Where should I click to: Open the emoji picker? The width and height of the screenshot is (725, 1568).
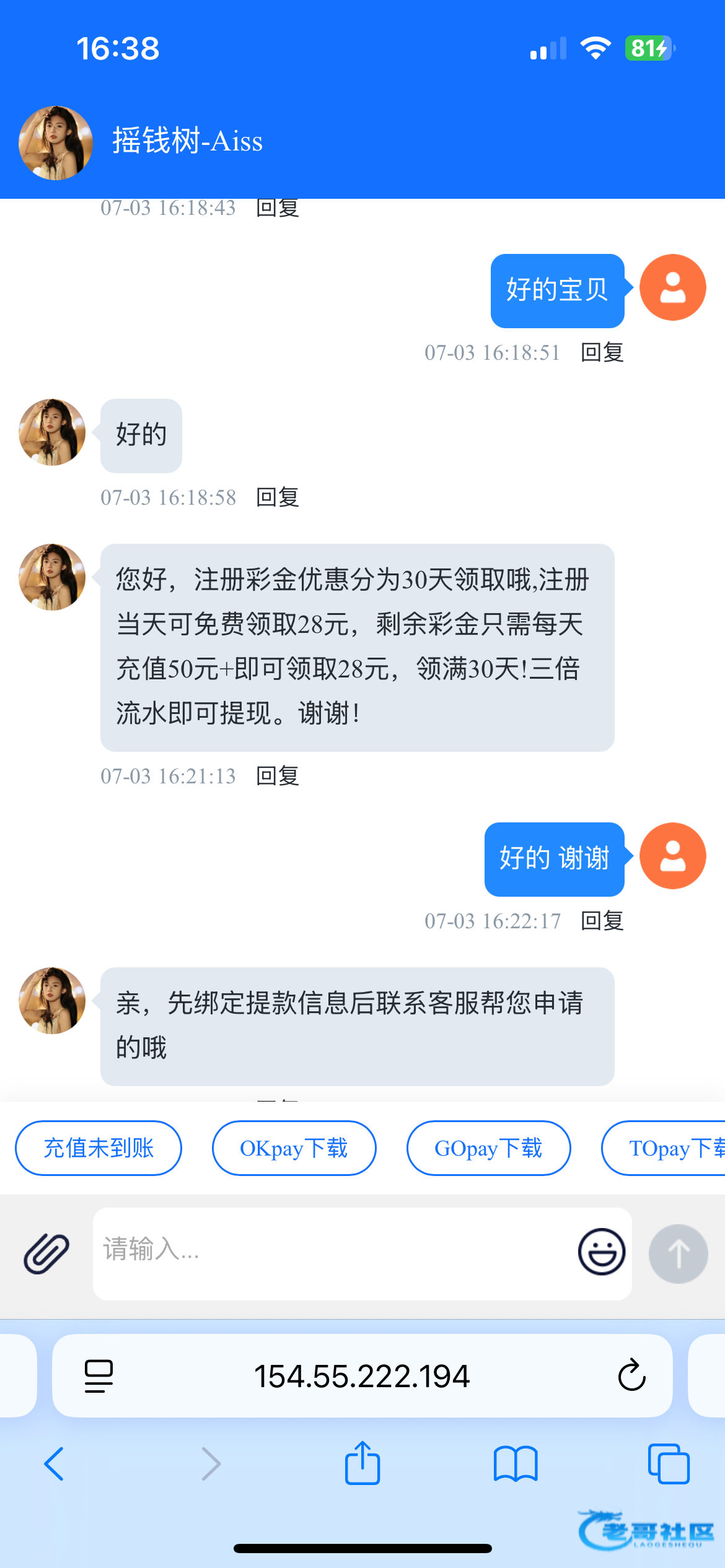[x=601, y=1252]
